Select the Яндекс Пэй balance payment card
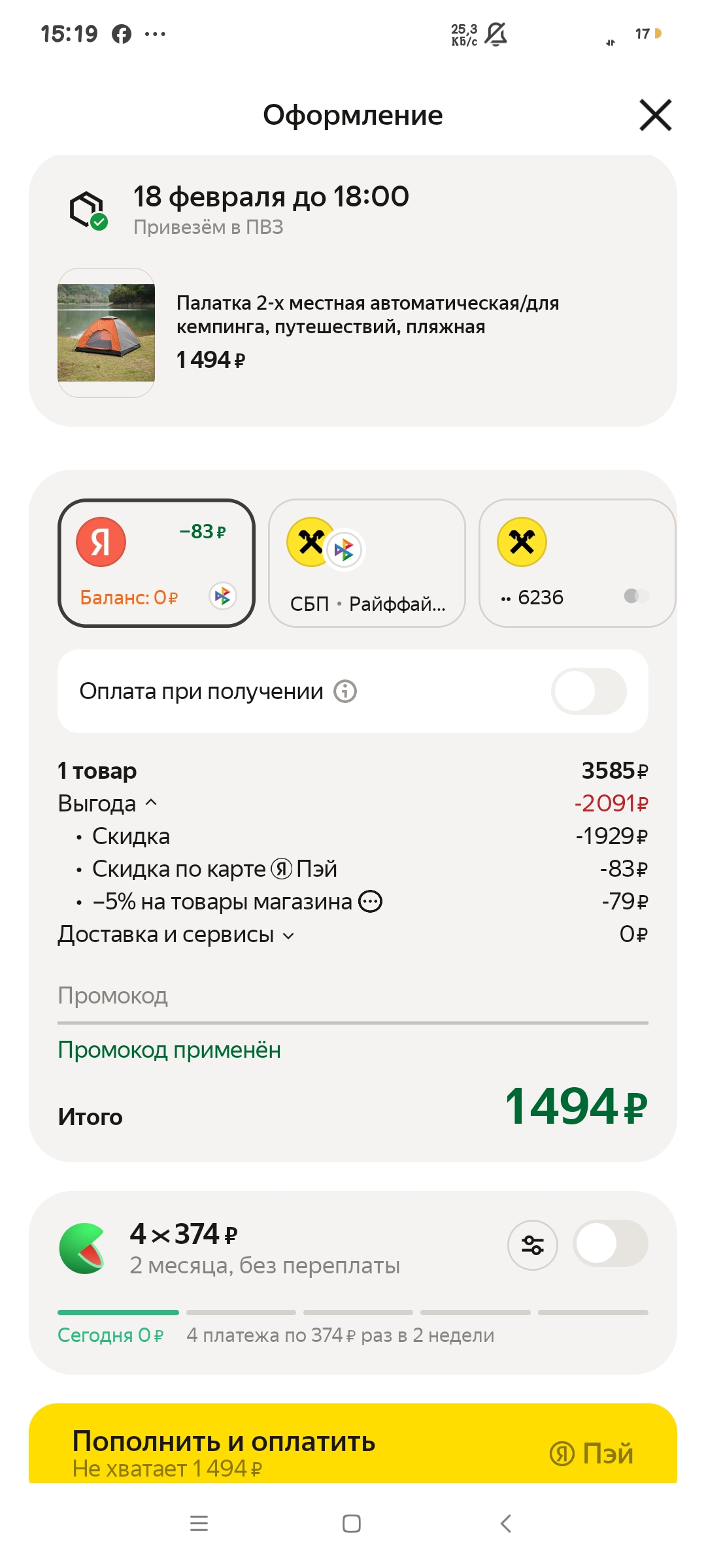The image size is (706, 1568). click(x=156, y=563)
